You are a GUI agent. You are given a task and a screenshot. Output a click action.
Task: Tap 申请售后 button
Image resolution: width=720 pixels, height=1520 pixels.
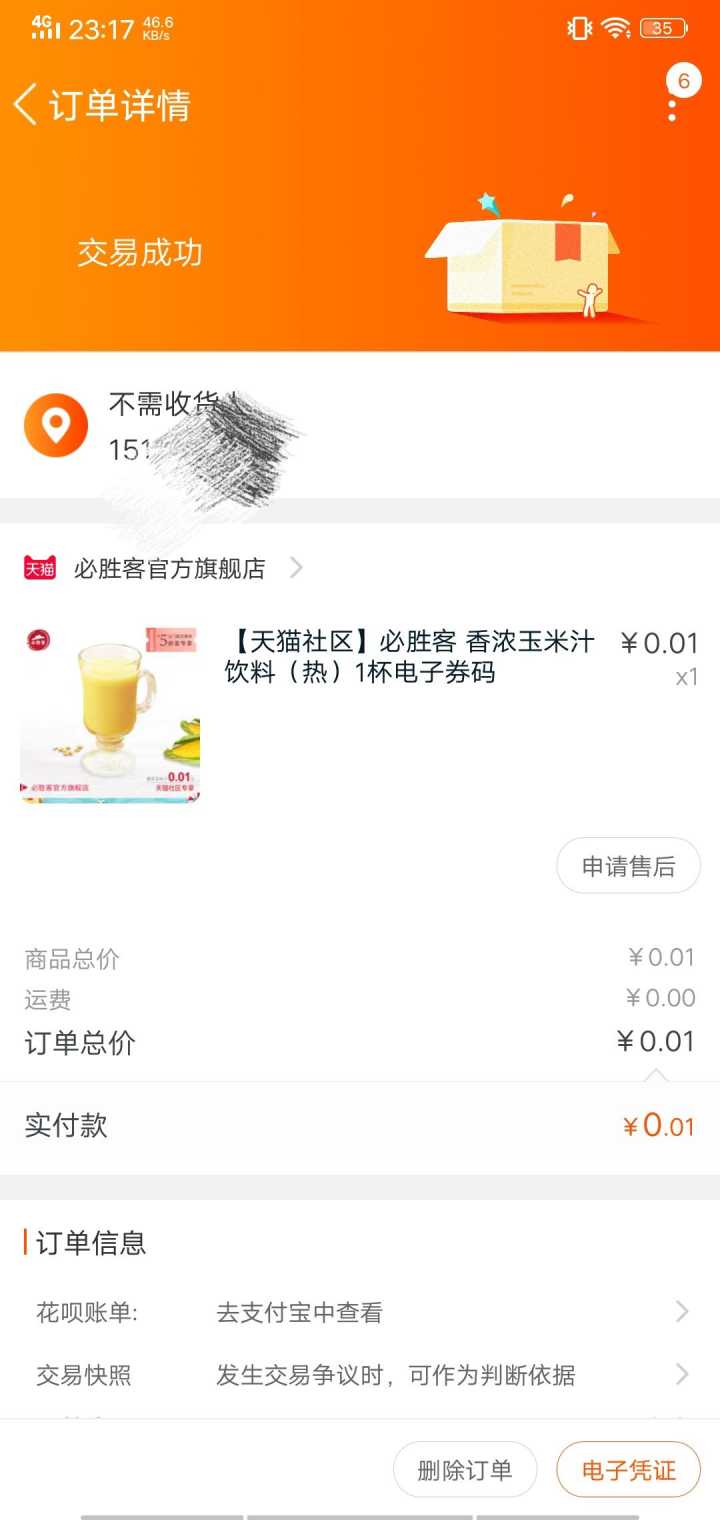[628, 866]
